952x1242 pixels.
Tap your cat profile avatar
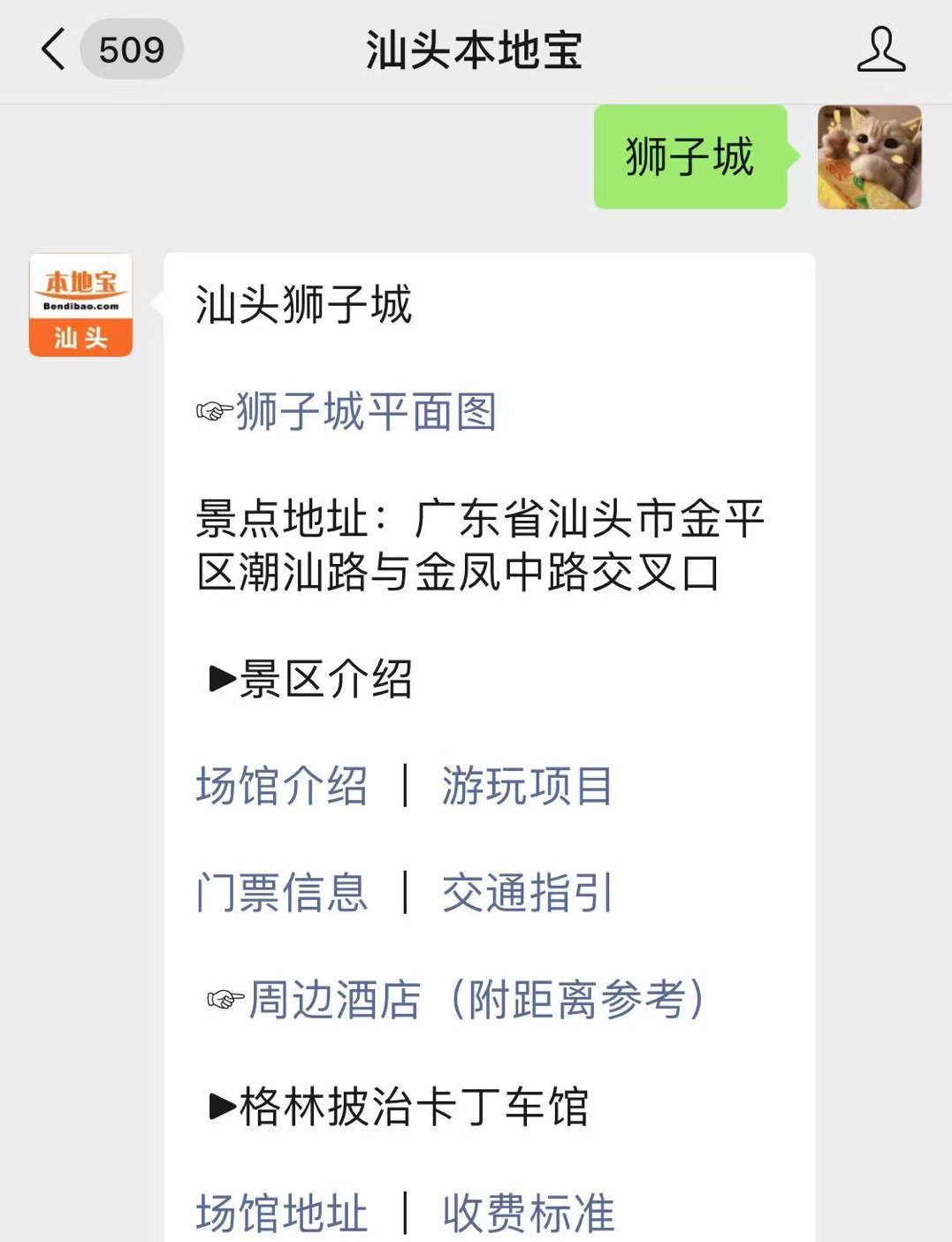click(869, 157)
